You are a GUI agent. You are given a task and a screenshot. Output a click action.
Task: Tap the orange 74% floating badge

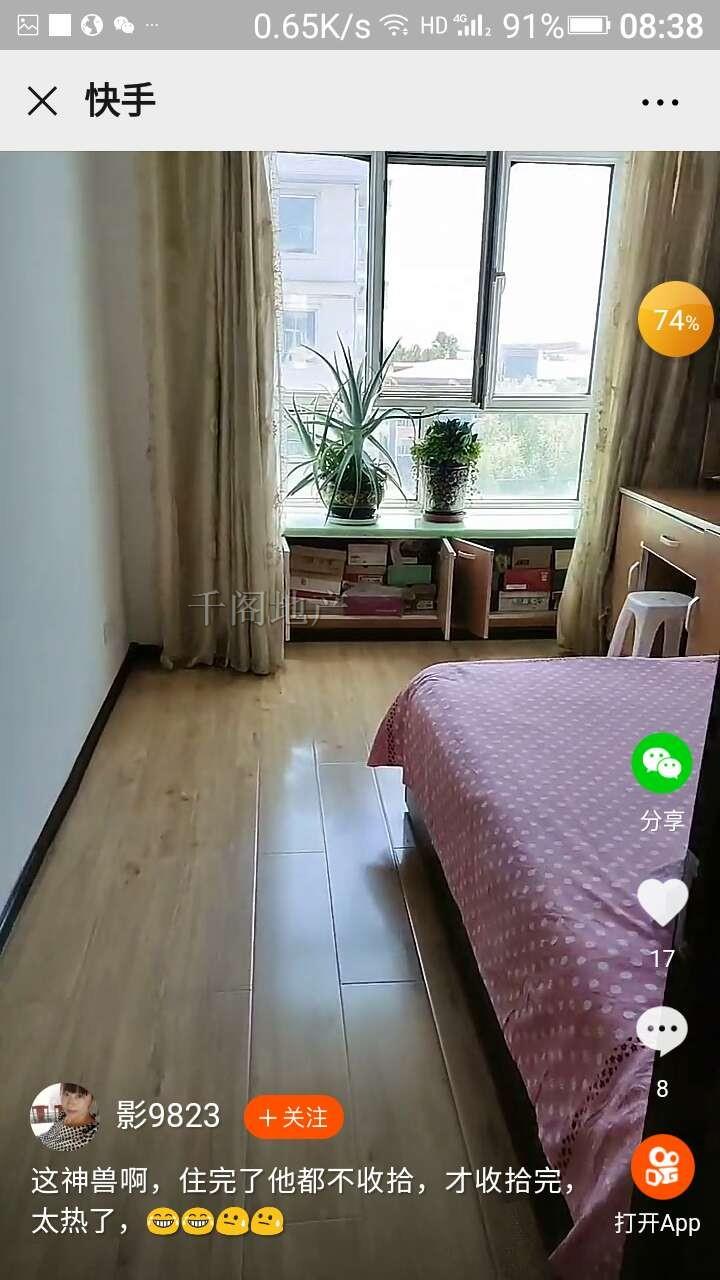pyautogui.click(x=675, y=320)
